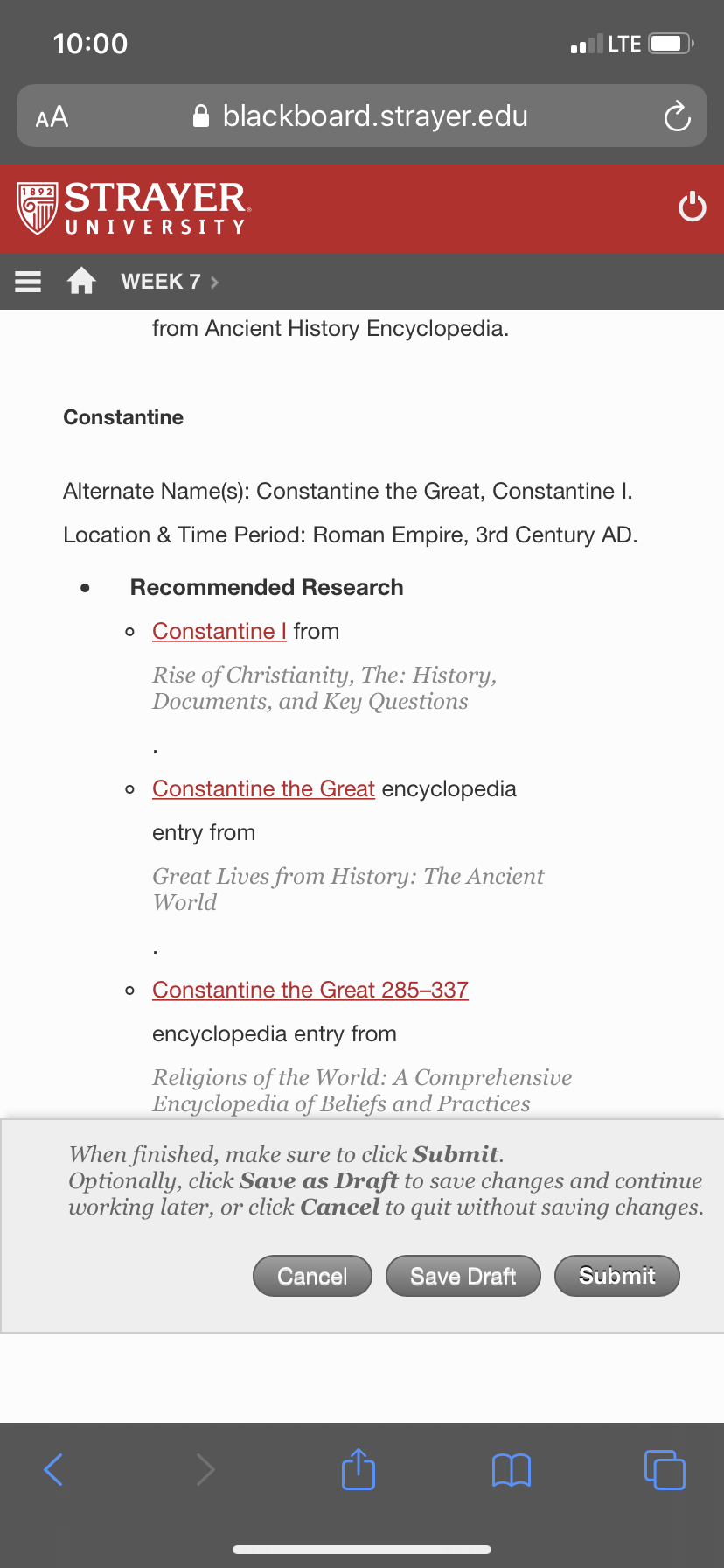Open the reader view AA button
The width and height of the screenshot is (724, 1568).
(x=52, y=116)
